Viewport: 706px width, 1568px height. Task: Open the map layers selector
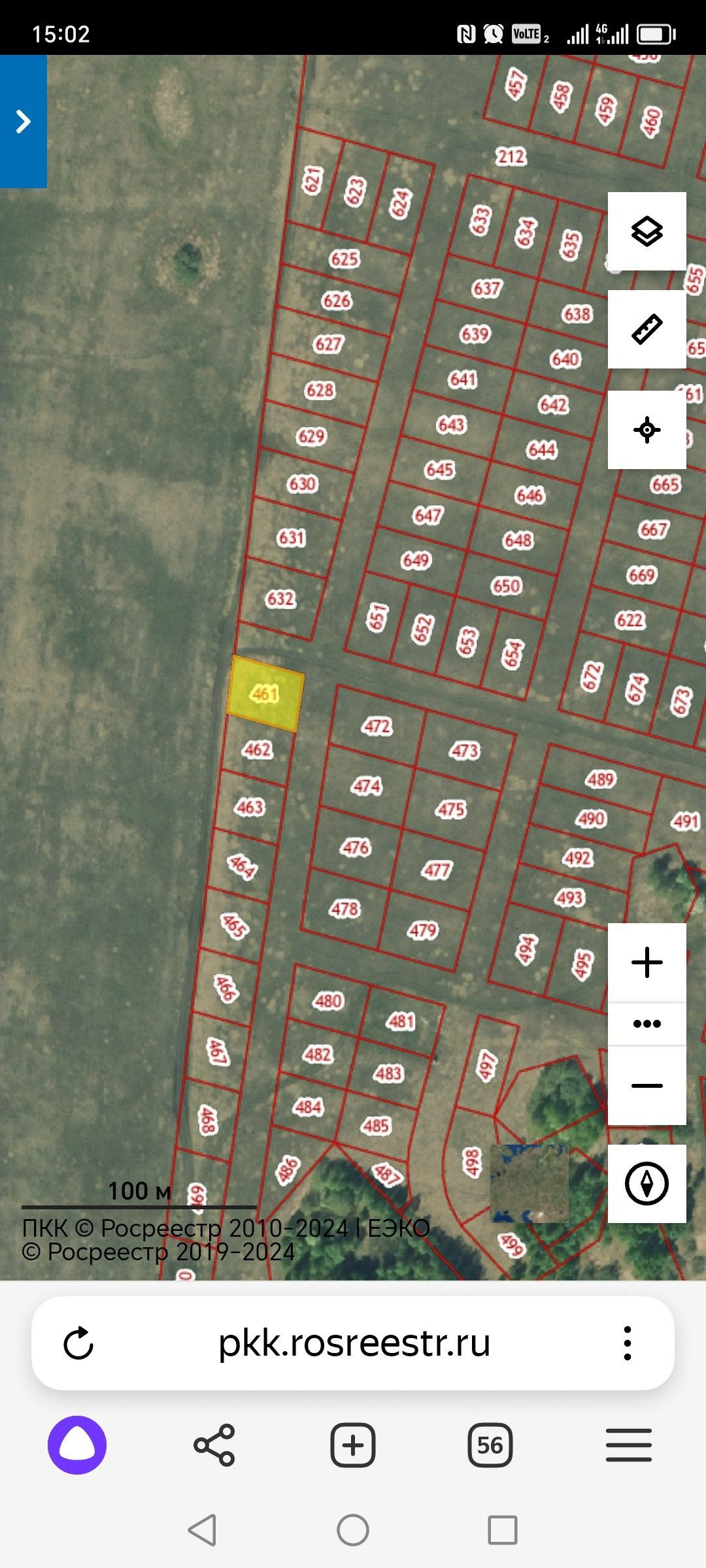[647, 231]
